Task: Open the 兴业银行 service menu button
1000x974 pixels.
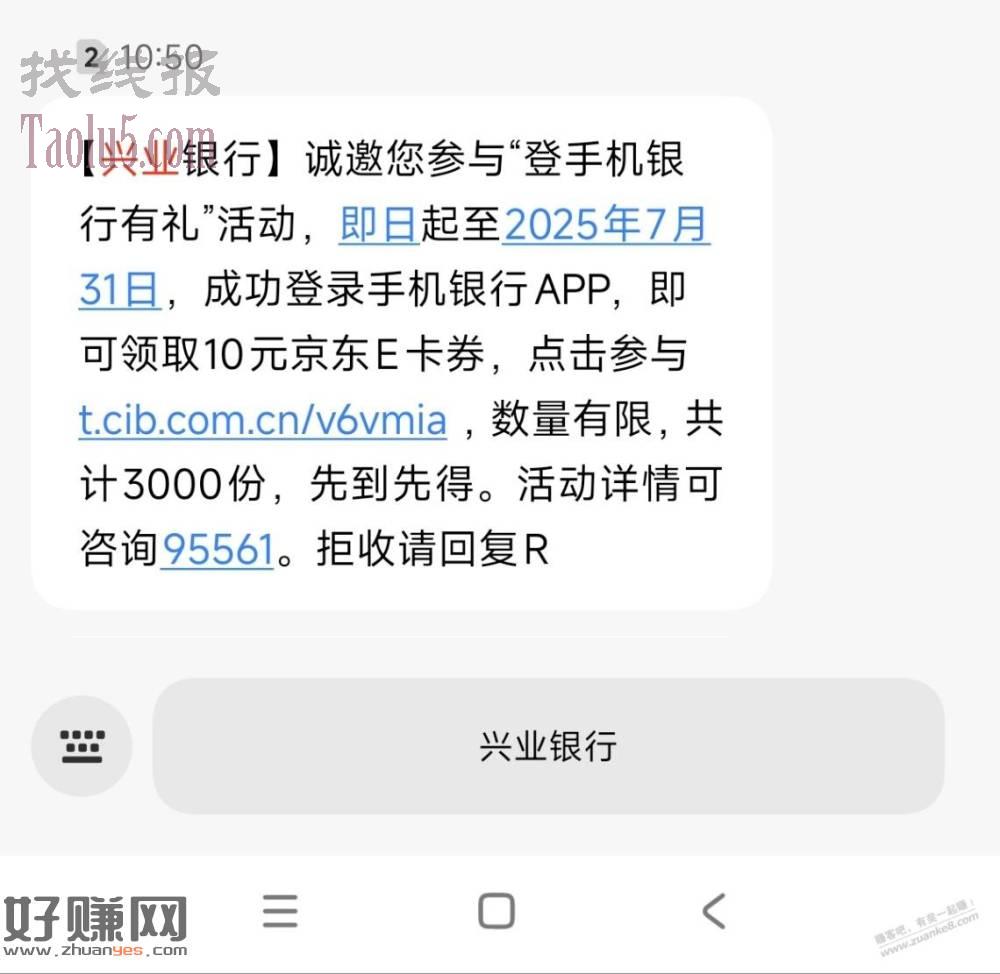Action: (548, 746)
